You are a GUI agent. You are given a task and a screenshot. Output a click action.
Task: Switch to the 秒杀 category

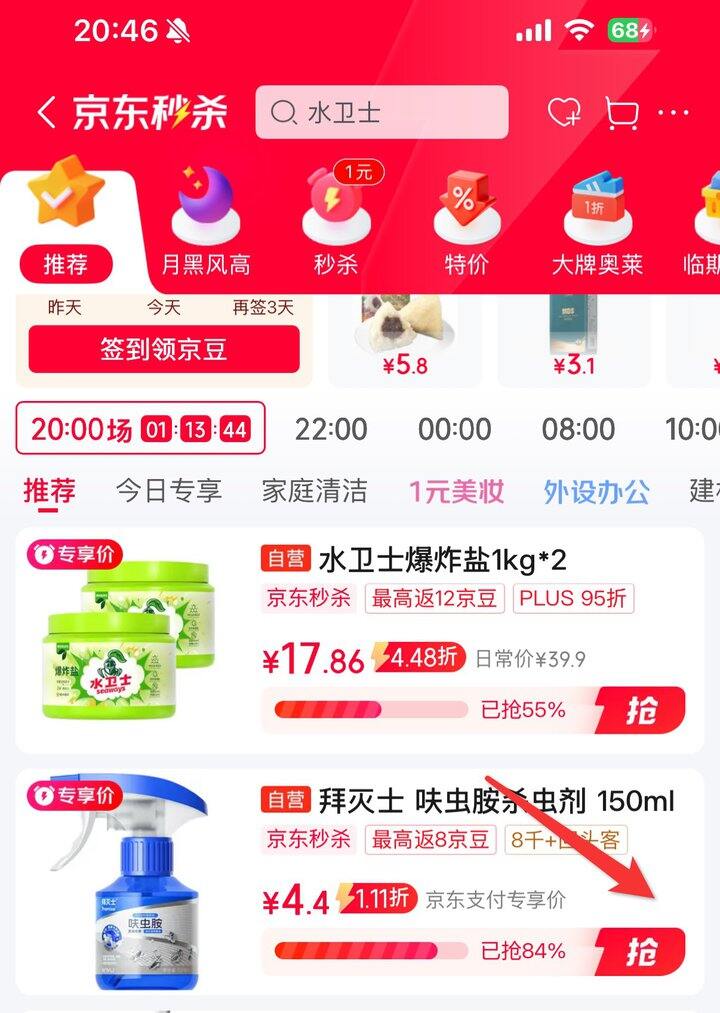pyautogui.click(x=335, y=225)
